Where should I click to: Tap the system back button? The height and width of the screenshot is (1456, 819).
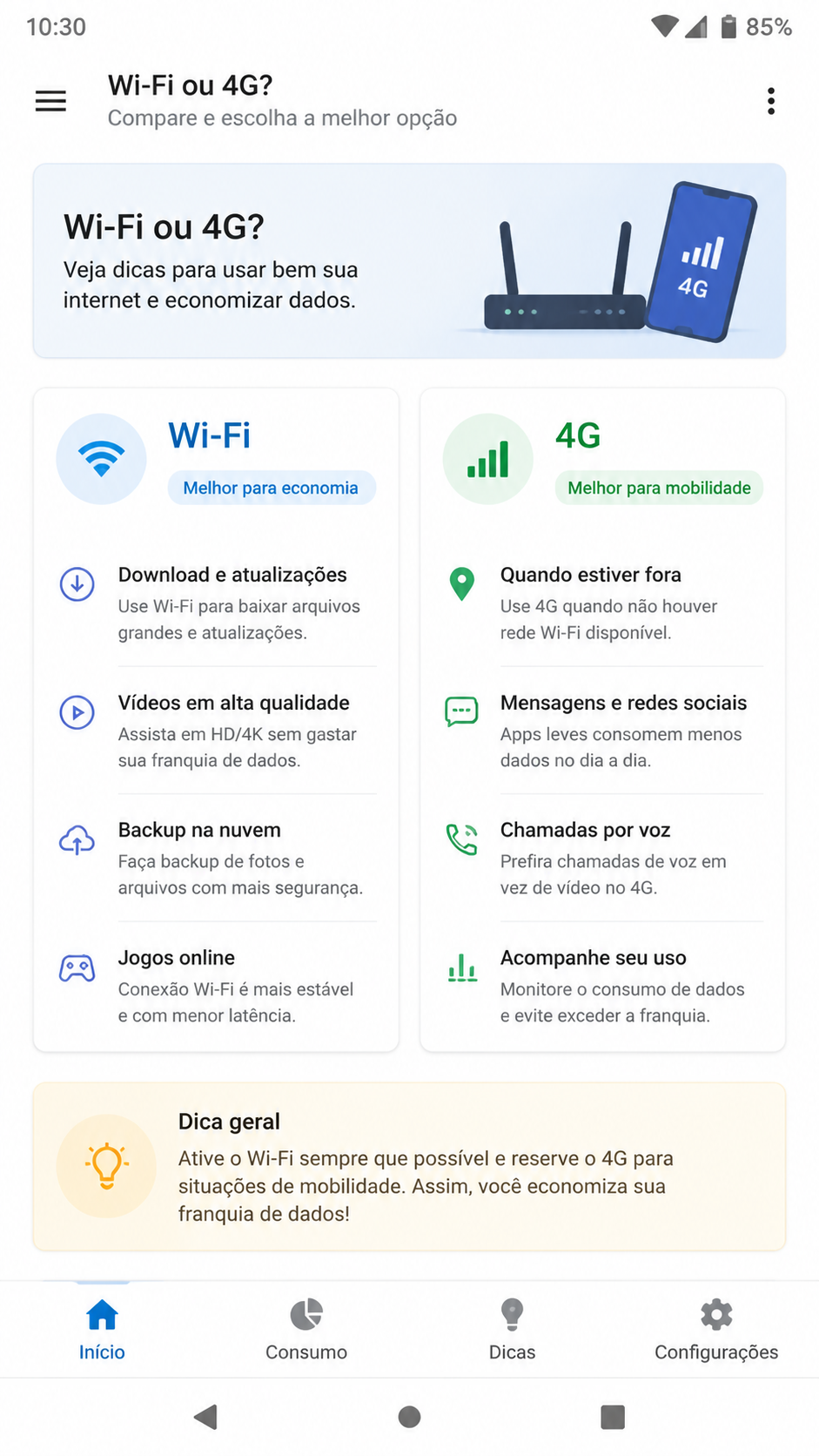point(205,1417)
